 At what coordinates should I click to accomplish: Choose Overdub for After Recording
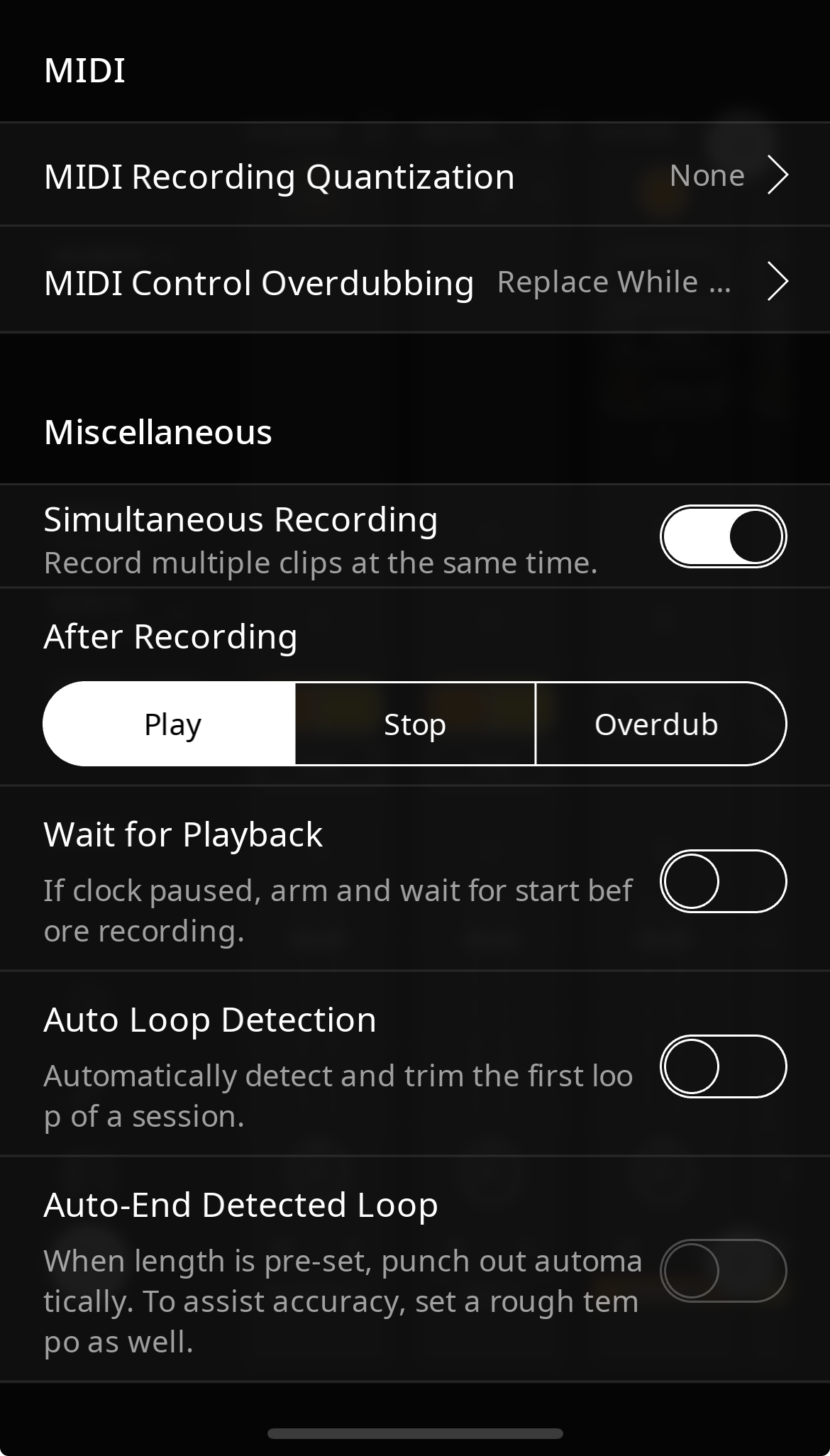[x=660, y=724]
